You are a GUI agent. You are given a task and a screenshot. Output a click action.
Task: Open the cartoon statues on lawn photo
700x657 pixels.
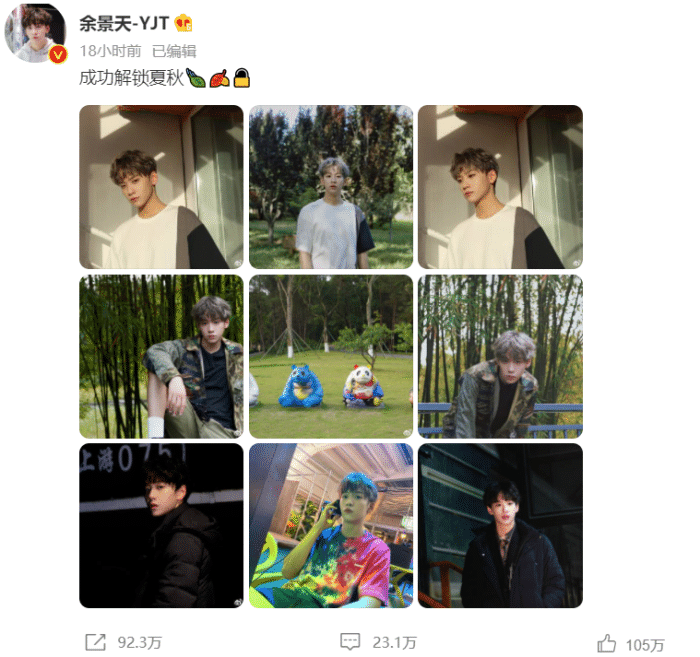(330, 357)
